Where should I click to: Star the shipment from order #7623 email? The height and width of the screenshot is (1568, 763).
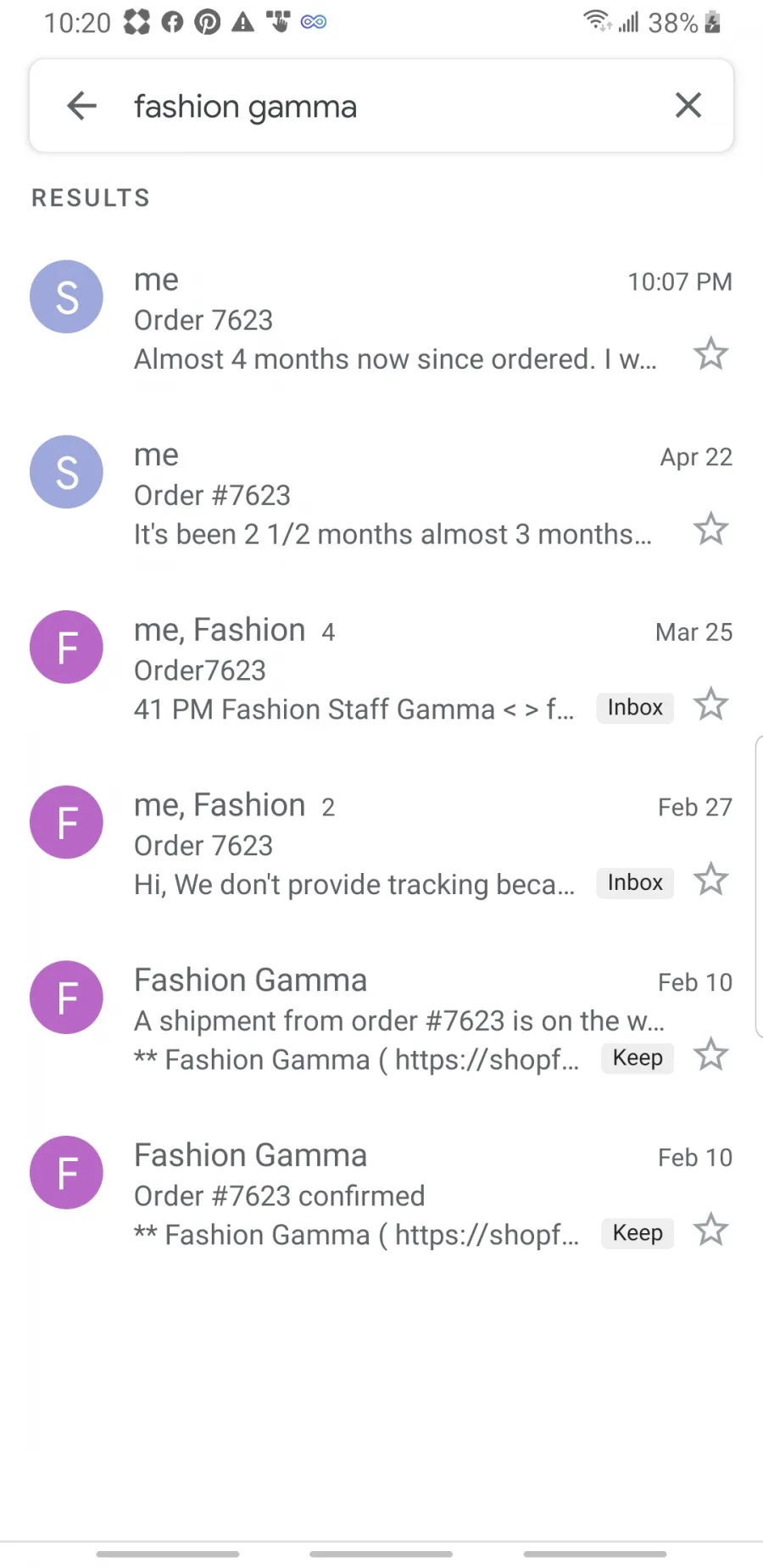[x=710, y=1055]
